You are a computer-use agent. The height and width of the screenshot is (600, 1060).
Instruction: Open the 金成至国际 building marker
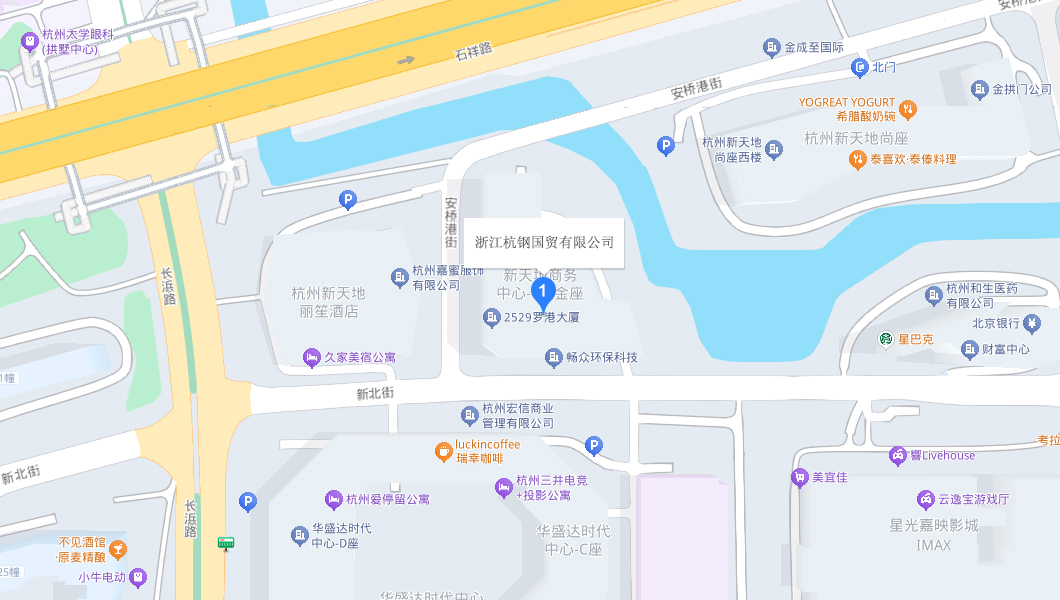click(771, 47)
